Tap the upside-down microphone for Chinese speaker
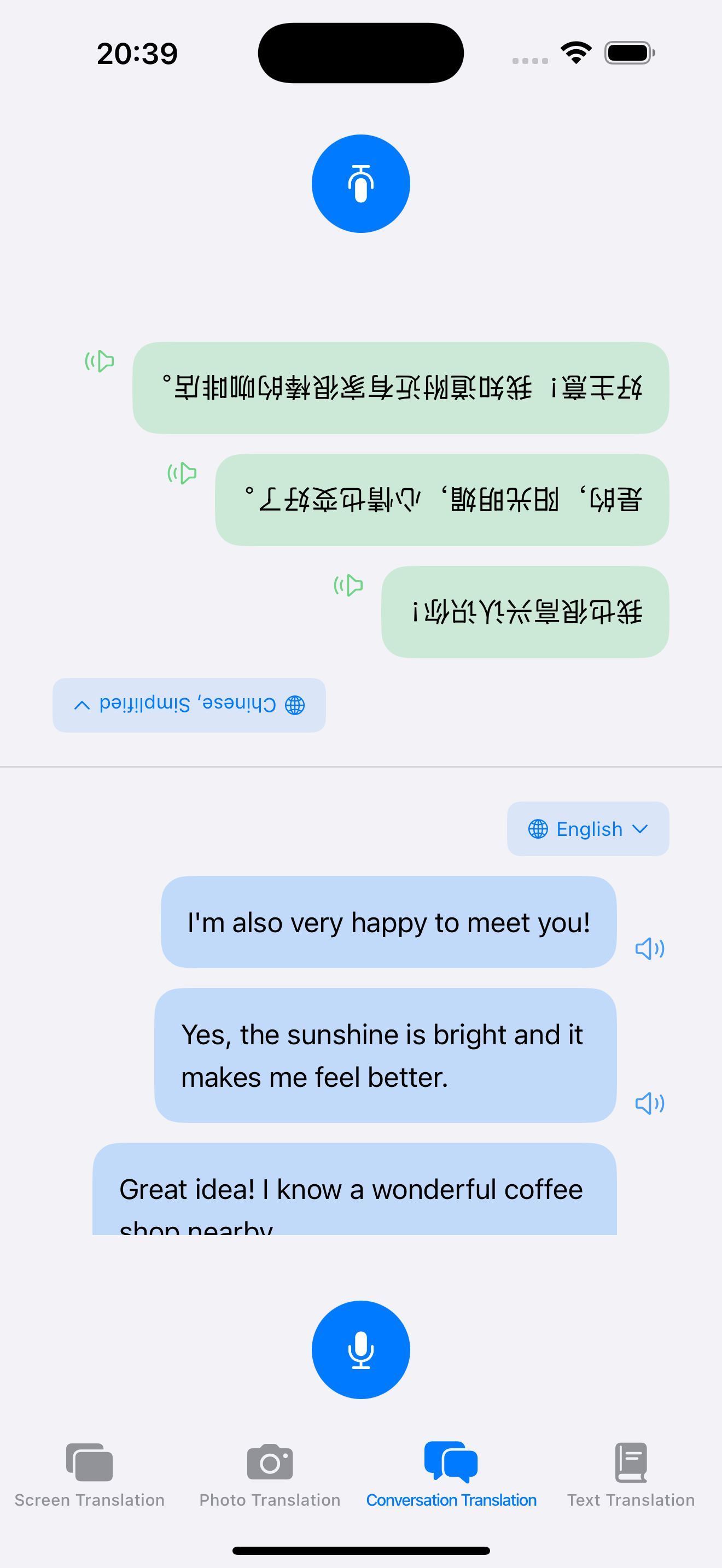 360,184
